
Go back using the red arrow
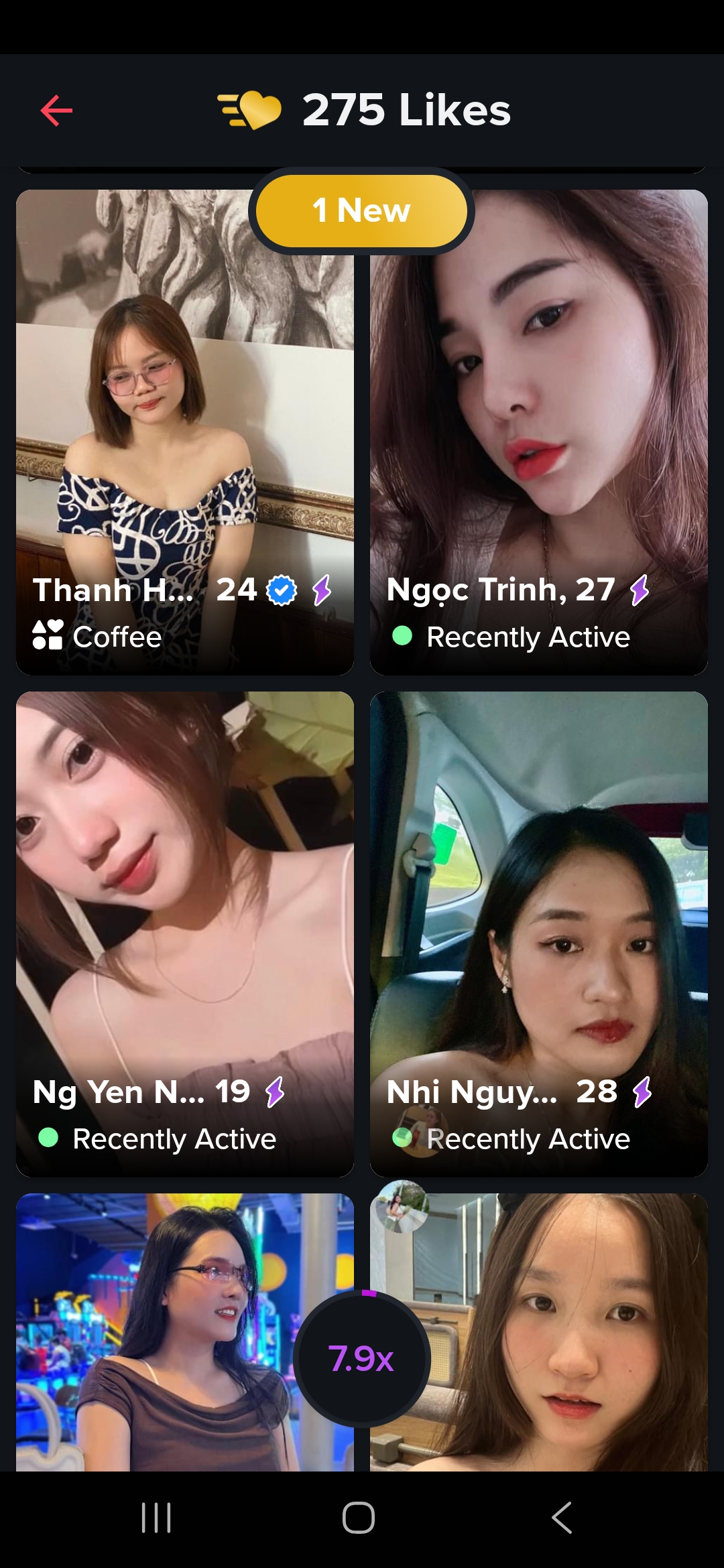pyautogui.click(x=56, y=111)
